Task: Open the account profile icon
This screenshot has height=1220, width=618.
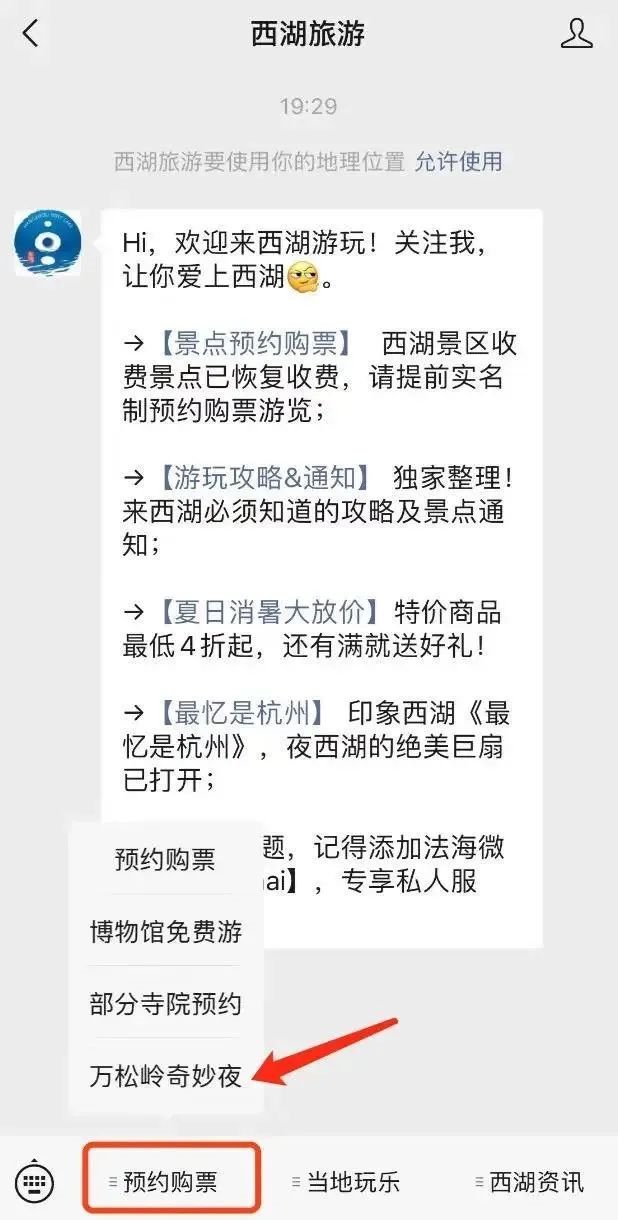Action: tap(576, 34)
